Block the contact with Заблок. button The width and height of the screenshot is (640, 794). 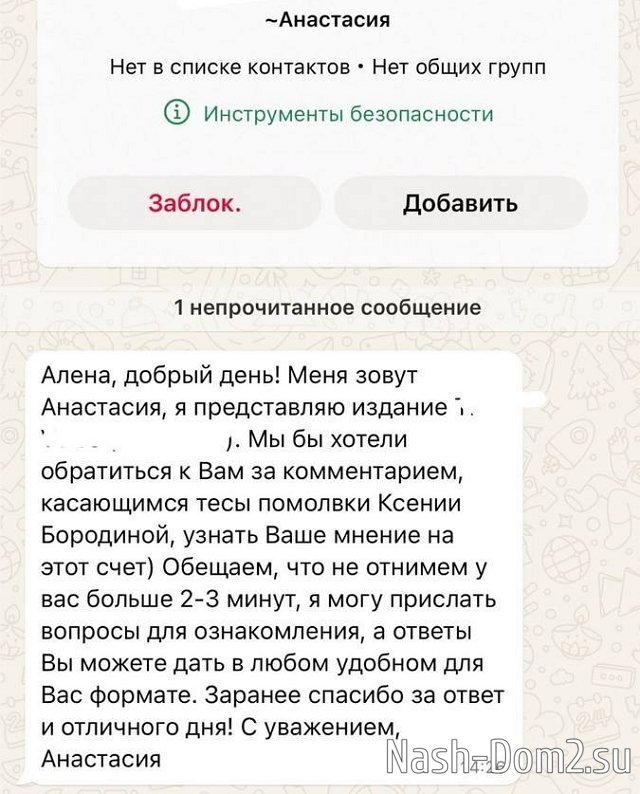tap(195, 204)
